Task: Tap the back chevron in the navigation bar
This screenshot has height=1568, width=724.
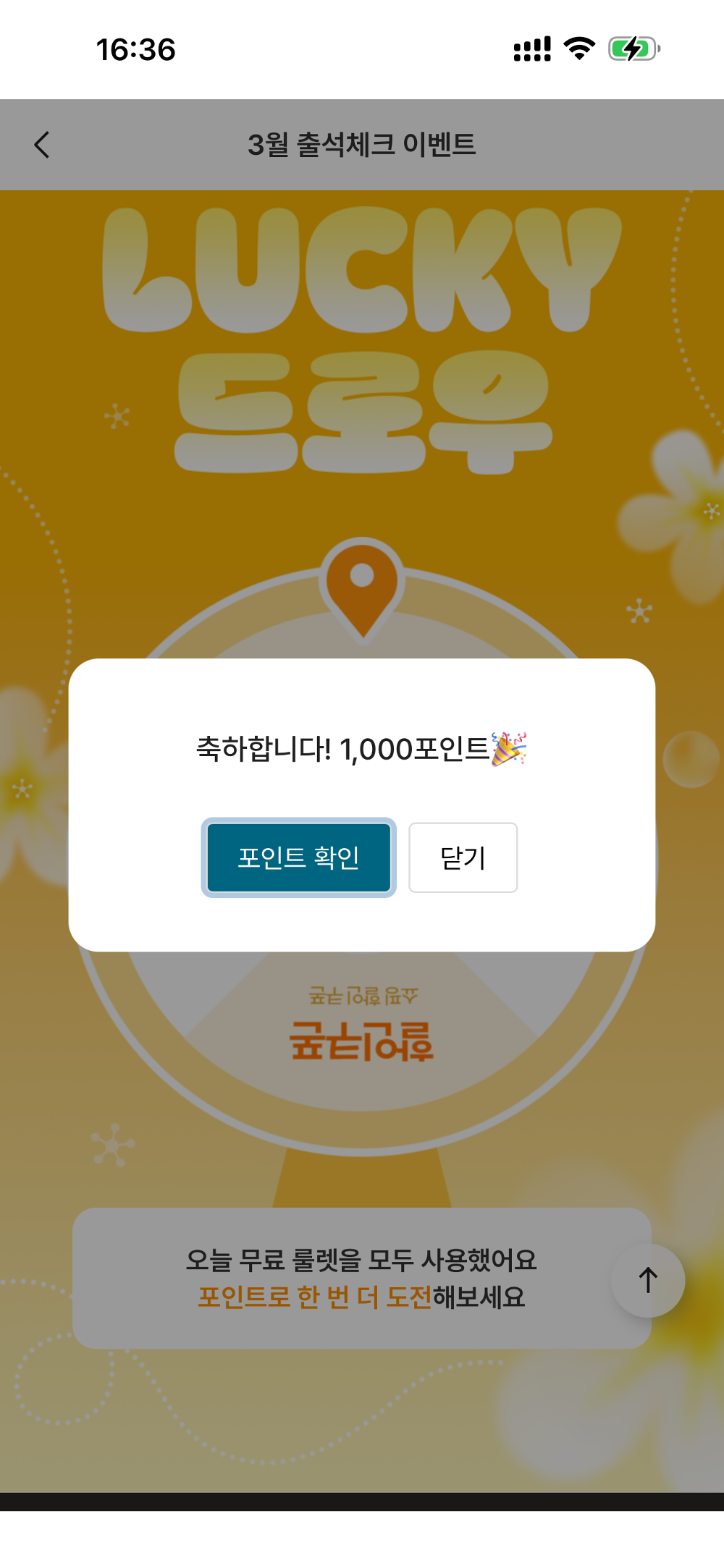Action: 41,144
